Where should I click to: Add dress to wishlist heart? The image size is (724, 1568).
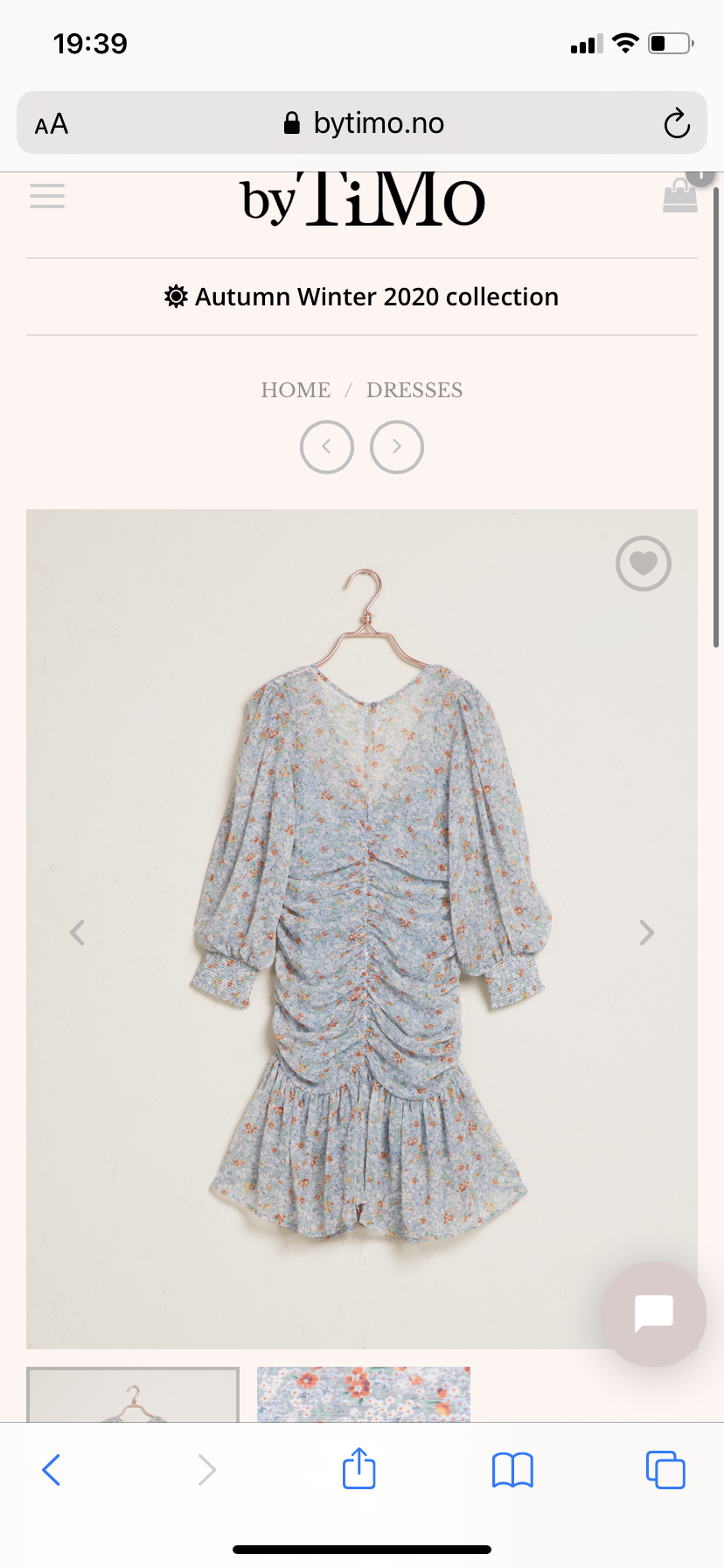(x=644, y=563)
